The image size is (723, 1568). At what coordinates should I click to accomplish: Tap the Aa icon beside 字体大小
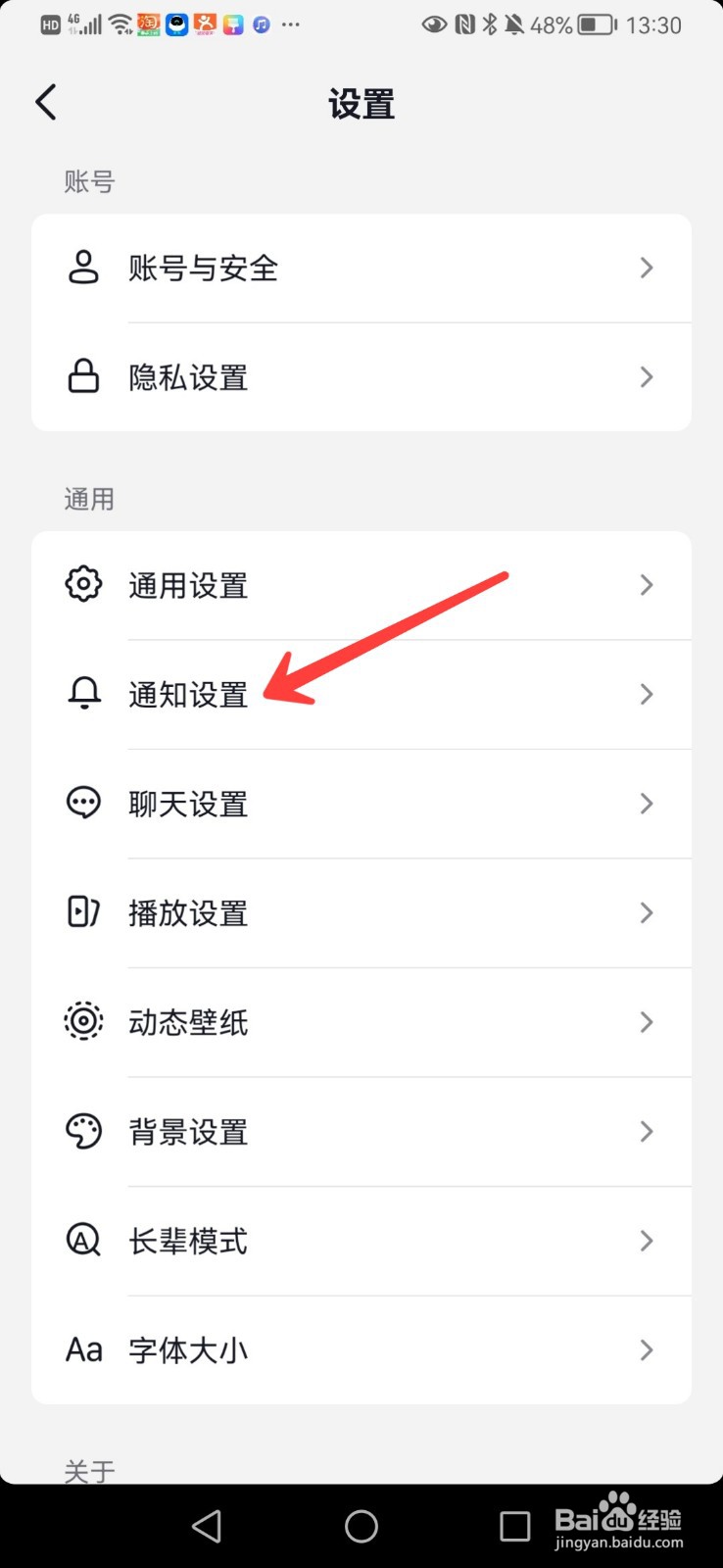pyautogui.click(x=83, y=1348)
